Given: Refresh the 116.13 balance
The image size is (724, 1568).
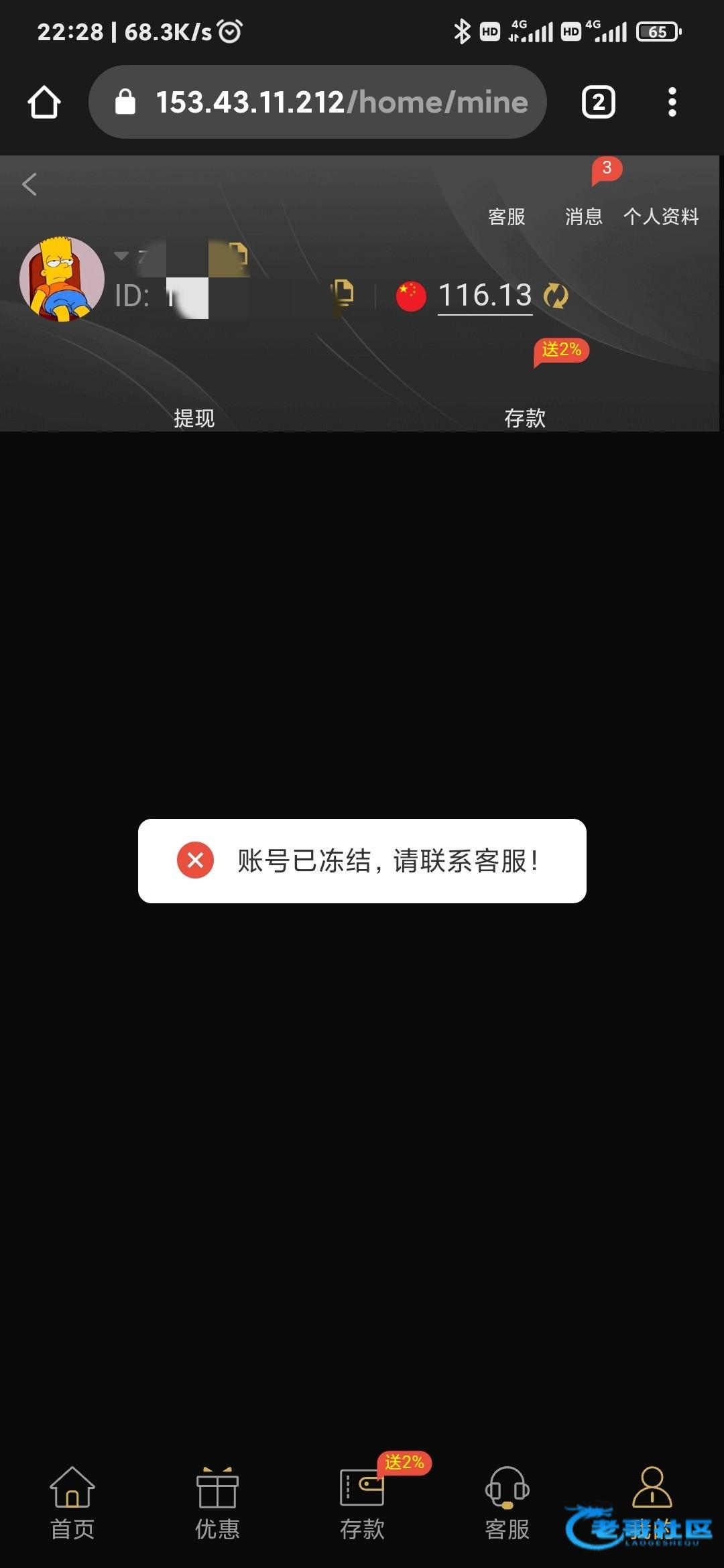Looking at the screenshot, I should coord(556,296).
